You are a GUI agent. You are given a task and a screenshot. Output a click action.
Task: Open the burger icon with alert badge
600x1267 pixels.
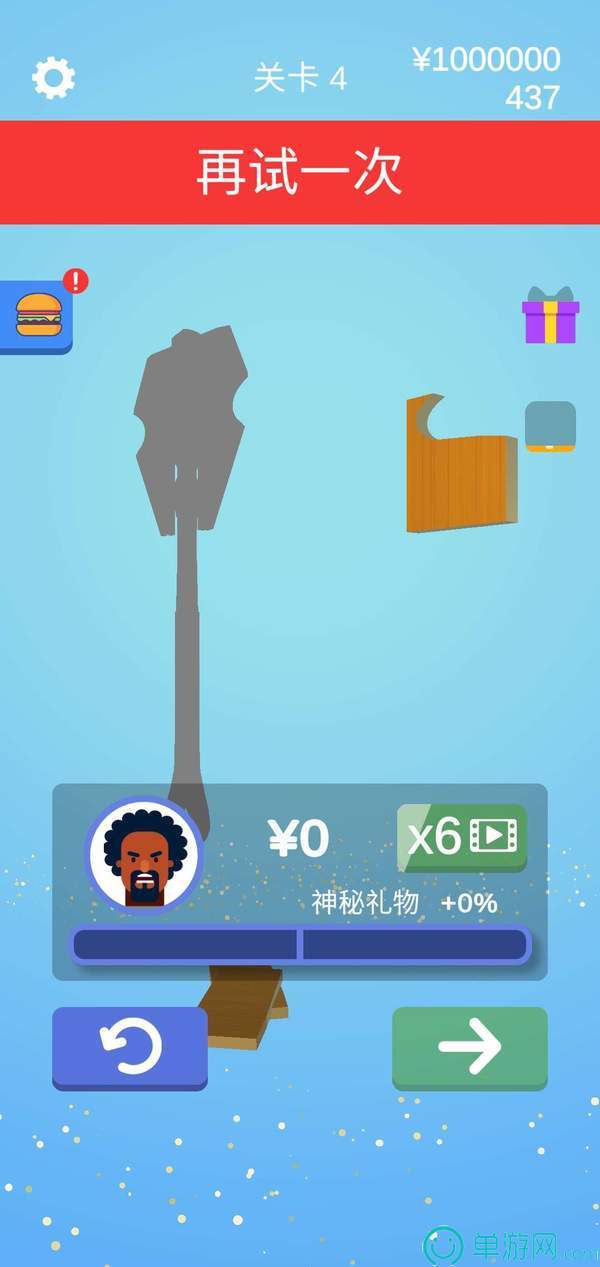[37, 316]
